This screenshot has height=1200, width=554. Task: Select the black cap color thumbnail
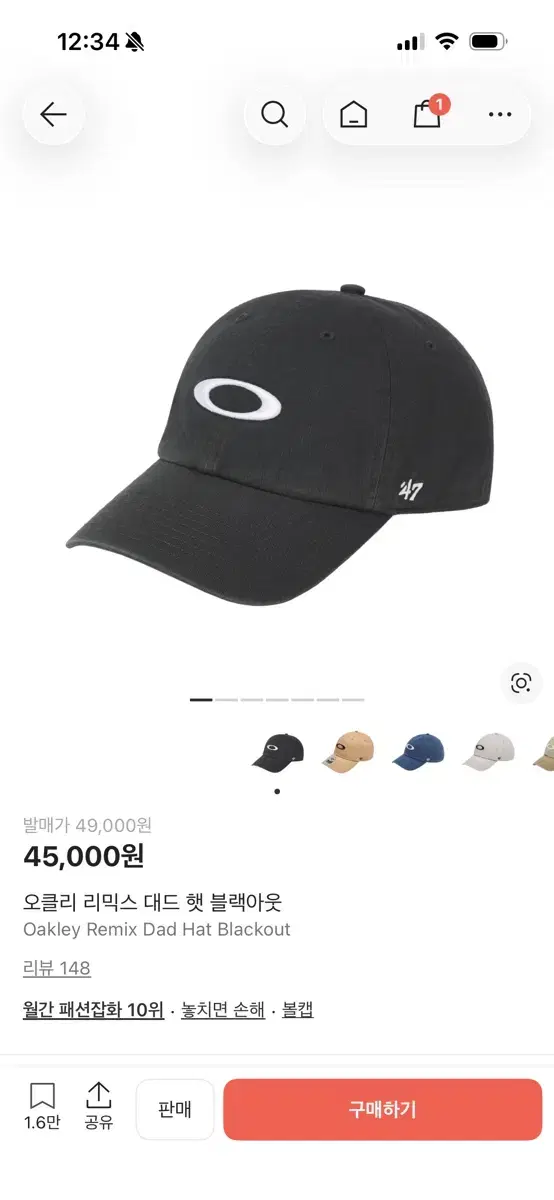point(278,751)
